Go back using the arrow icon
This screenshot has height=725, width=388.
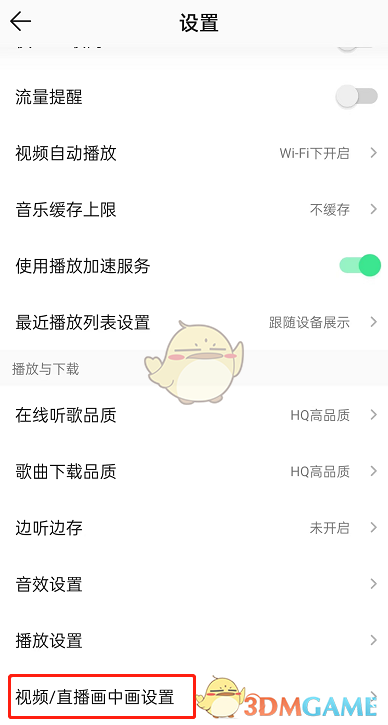20,21
